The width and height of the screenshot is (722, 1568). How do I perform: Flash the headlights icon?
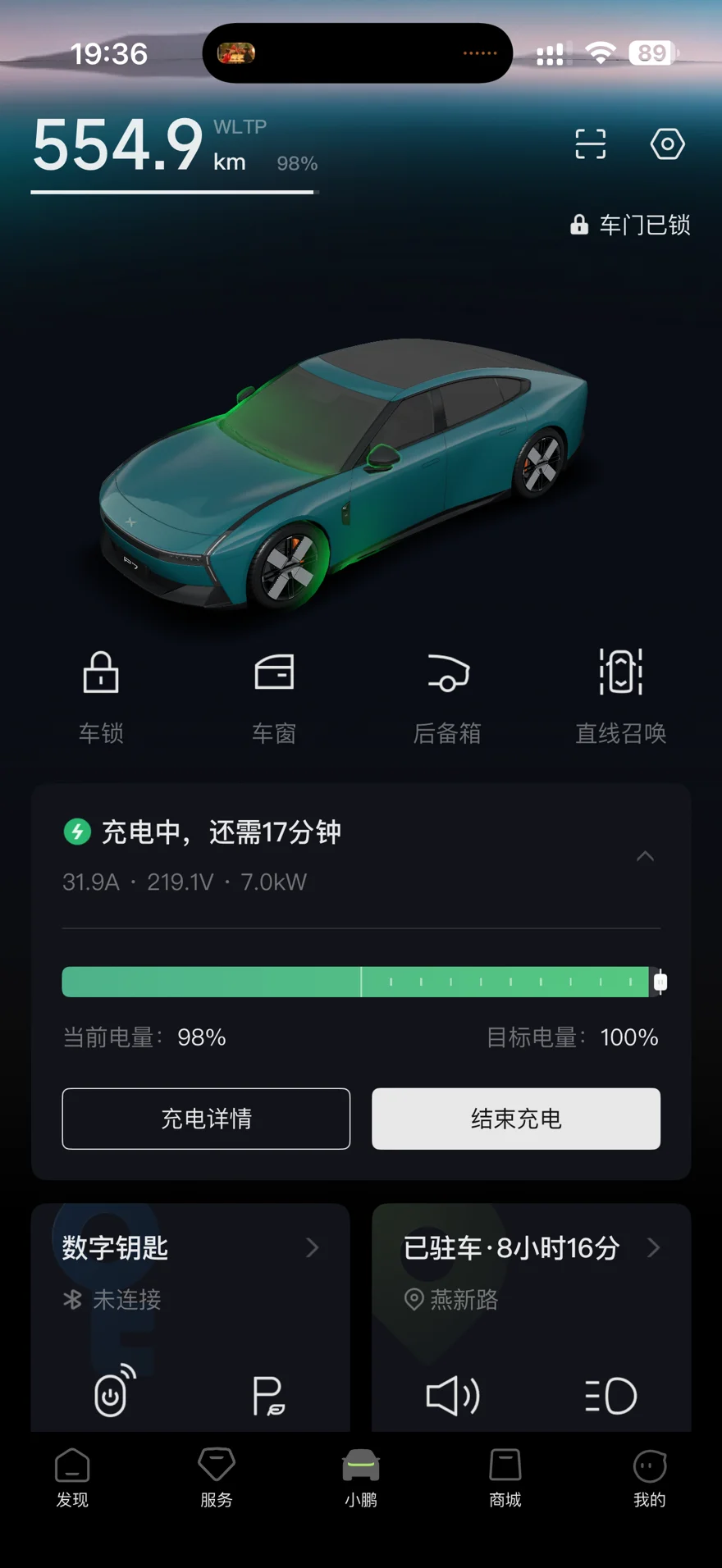(610, 1395)
